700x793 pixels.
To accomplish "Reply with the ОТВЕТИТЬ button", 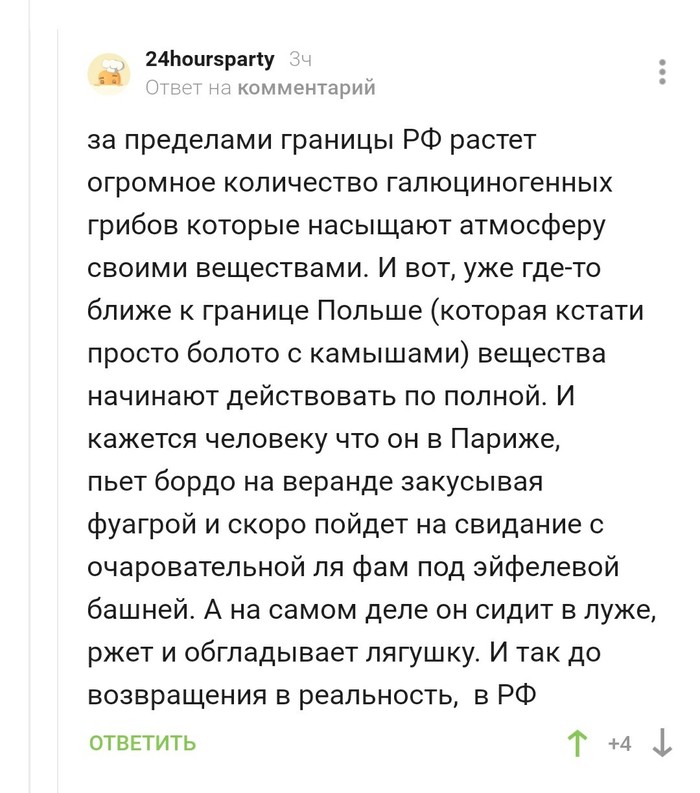I will (142, 743).
